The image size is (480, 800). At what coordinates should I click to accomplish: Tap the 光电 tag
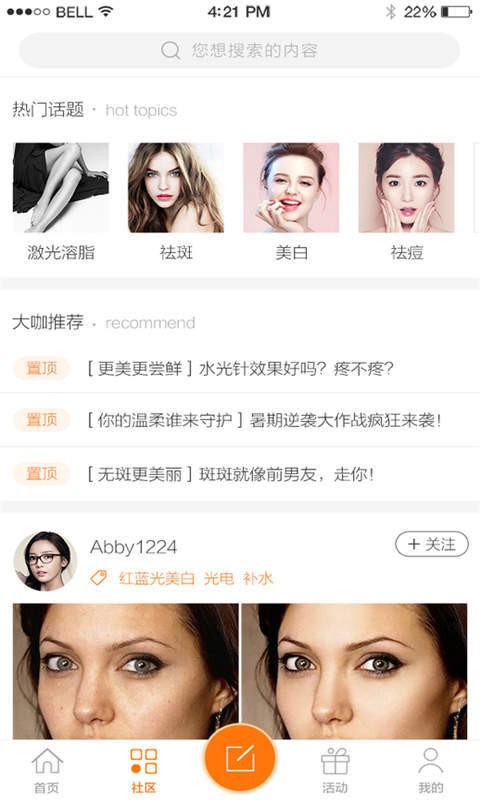218,578
